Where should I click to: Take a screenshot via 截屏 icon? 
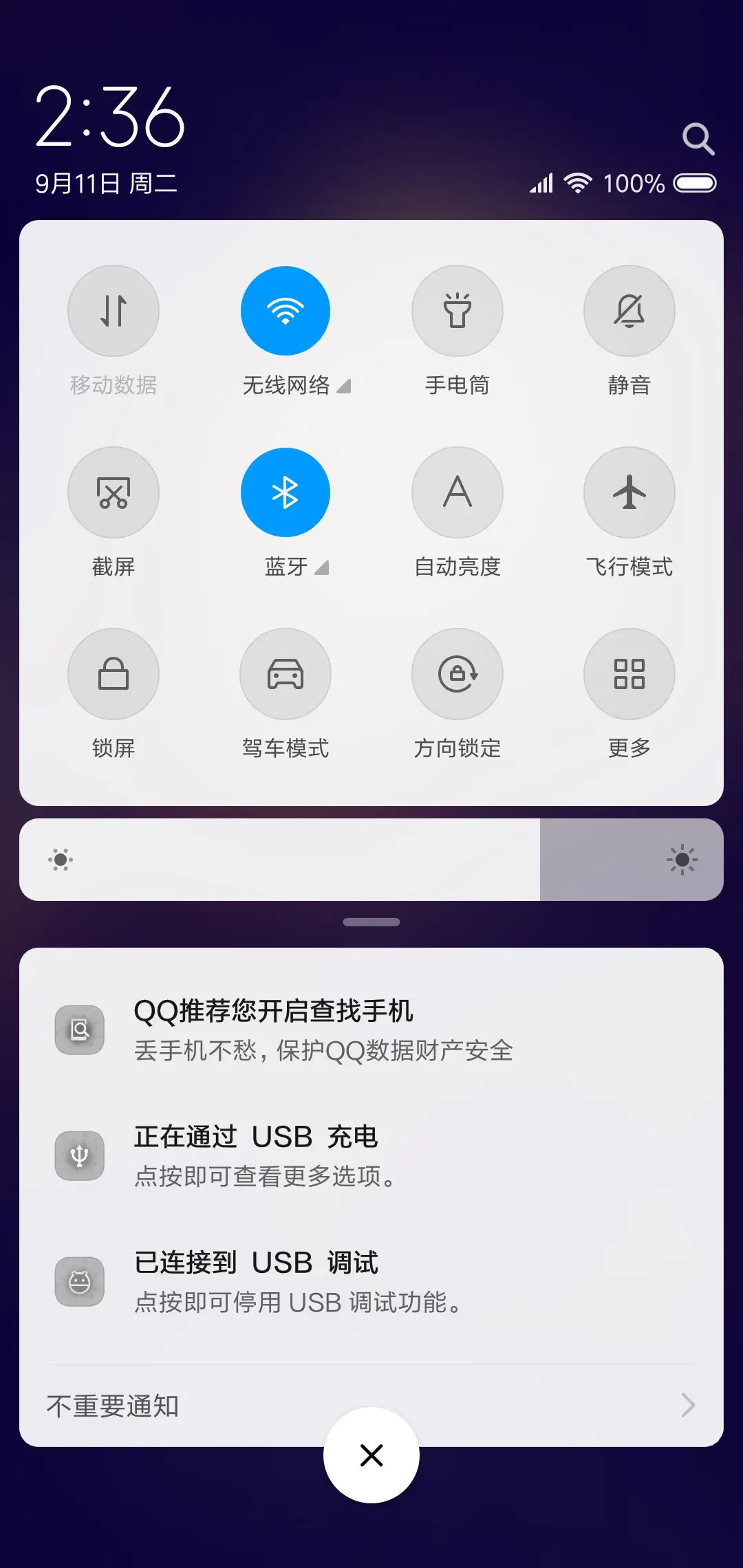click(x=114, y=492)
